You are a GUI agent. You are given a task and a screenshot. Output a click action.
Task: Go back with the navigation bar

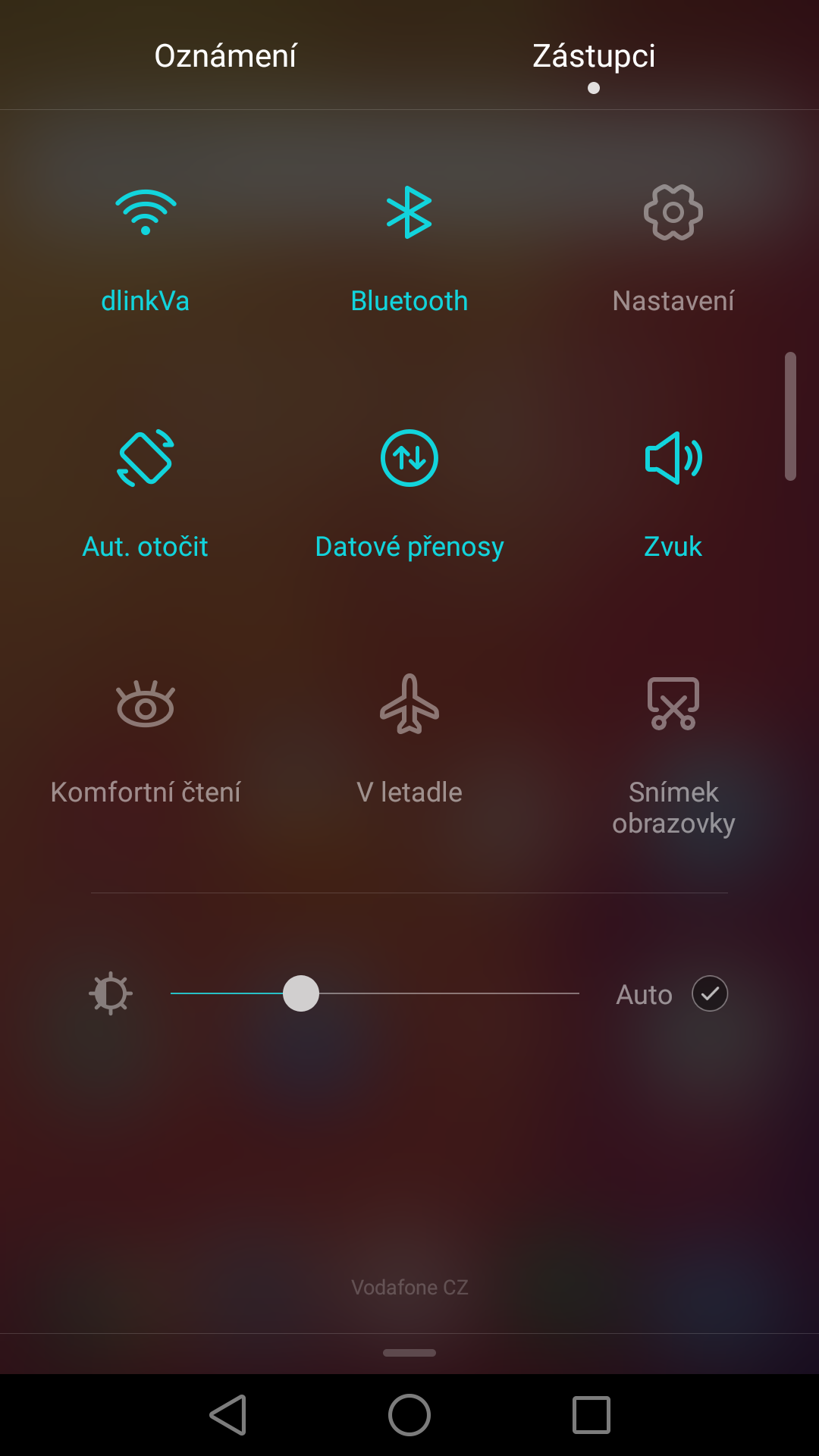coord(228,1415)
